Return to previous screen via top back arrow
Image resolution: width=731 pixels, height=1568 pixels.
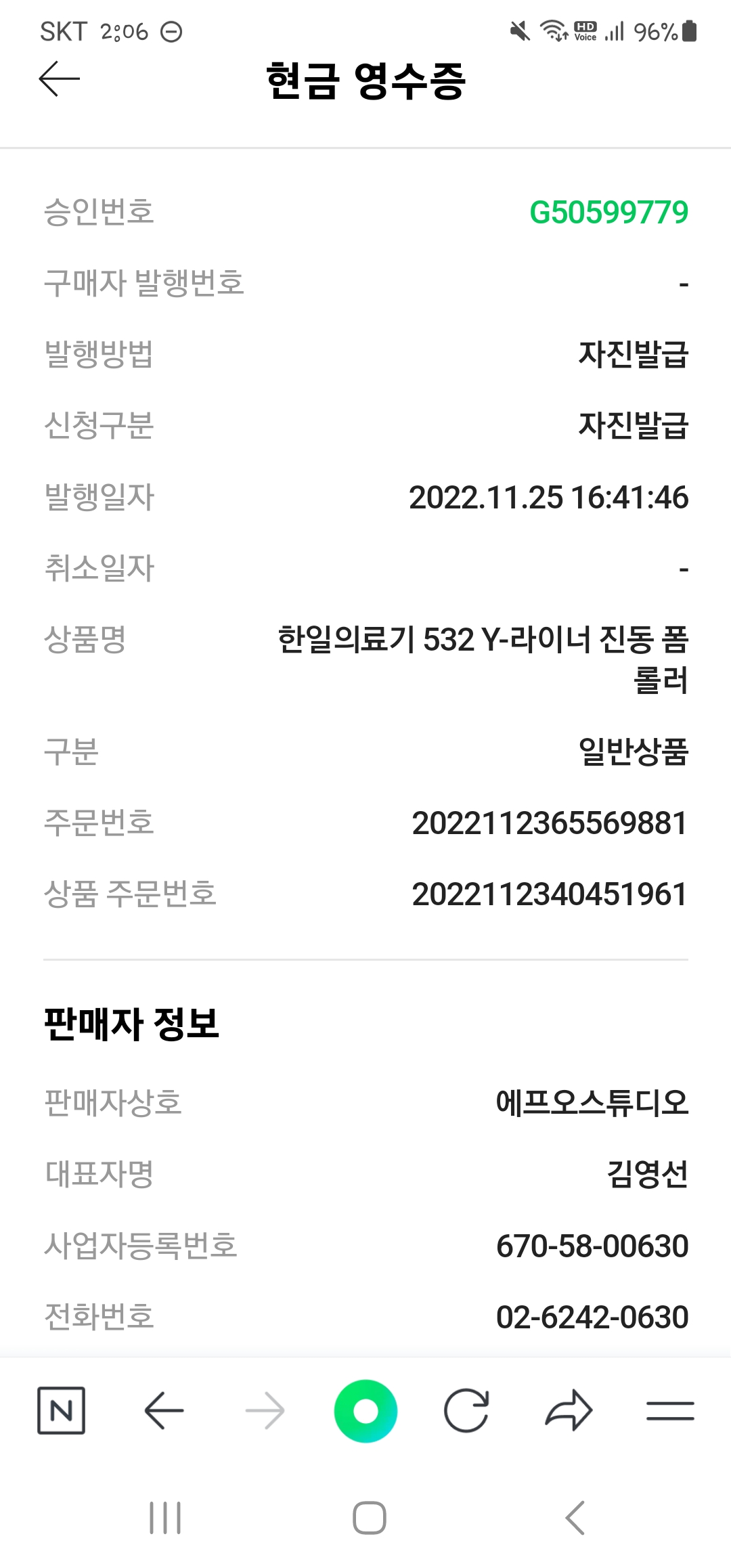(x=58, y=79)
